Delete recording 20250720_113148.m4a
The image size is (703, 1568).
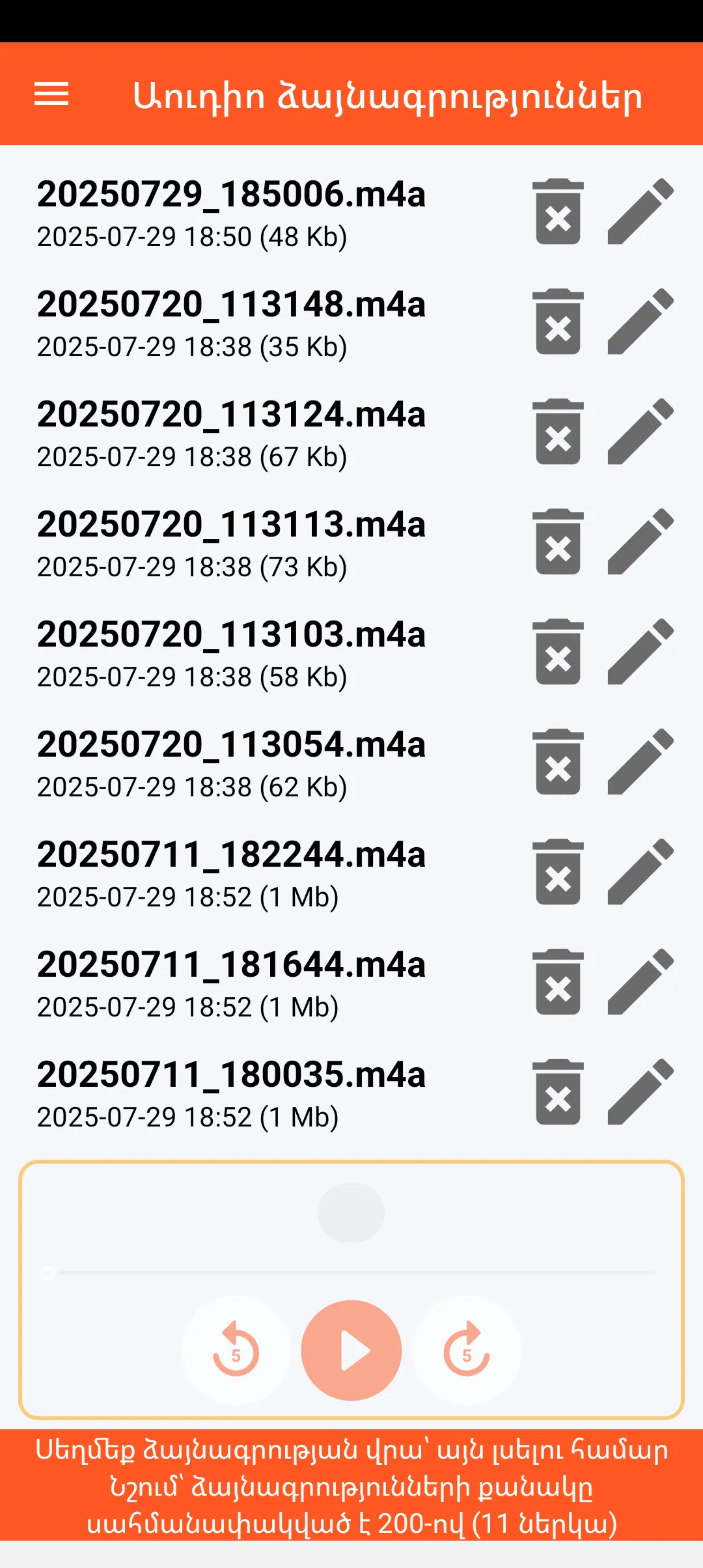click(558, 322)
